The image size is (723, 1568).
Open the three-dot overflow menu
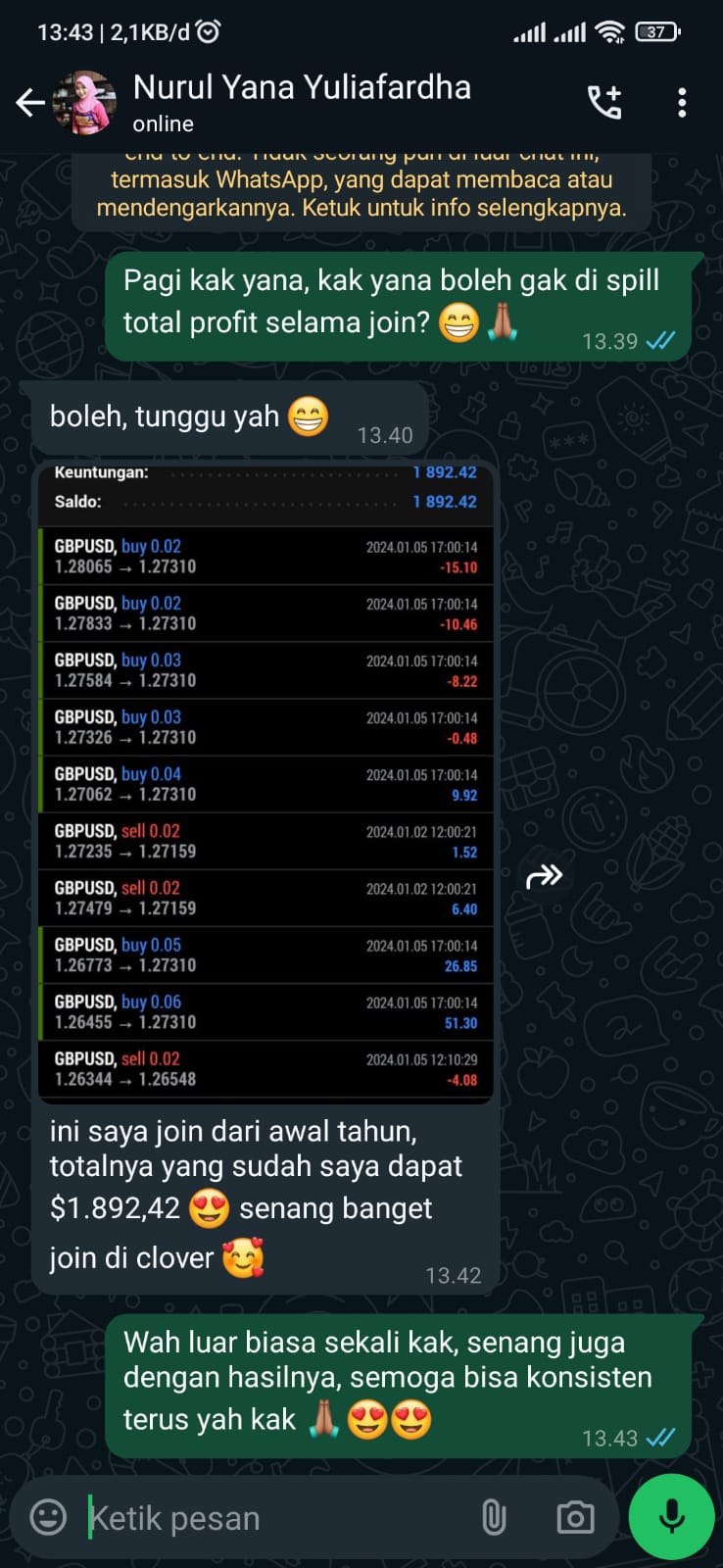pos(682,102)
